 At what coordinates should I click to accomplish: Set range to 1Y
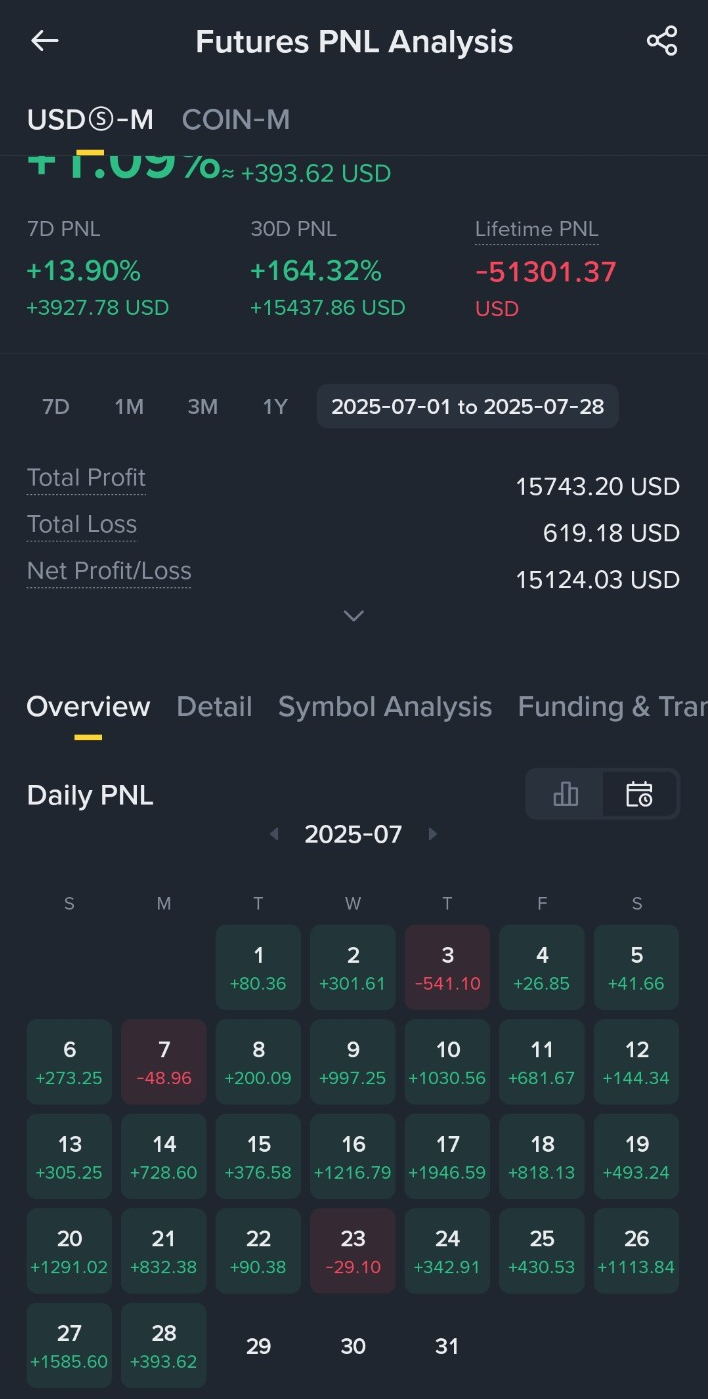tap(275, 407)
